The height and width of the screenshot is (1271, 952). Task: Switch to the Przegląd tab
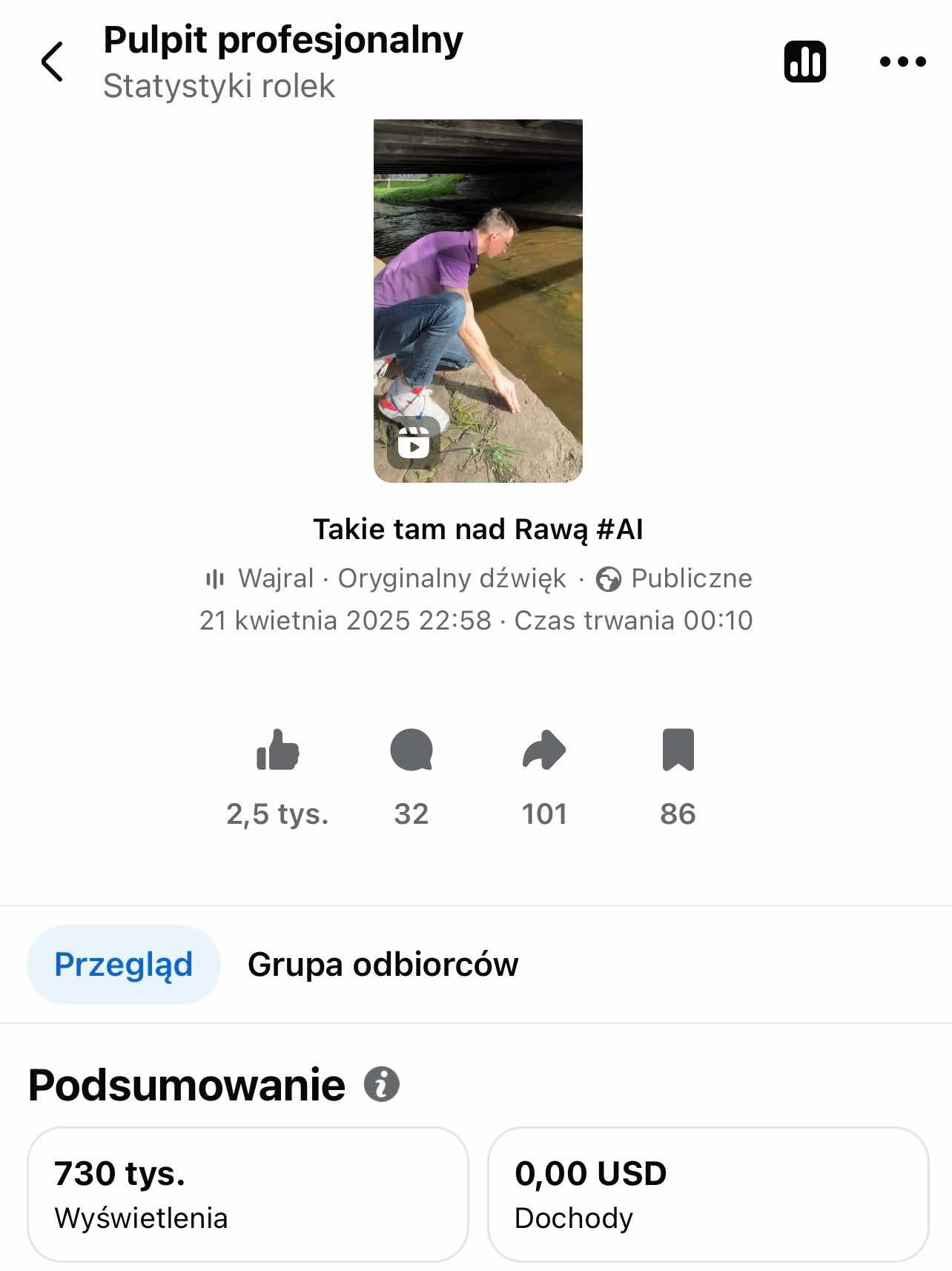click(123, 964)
